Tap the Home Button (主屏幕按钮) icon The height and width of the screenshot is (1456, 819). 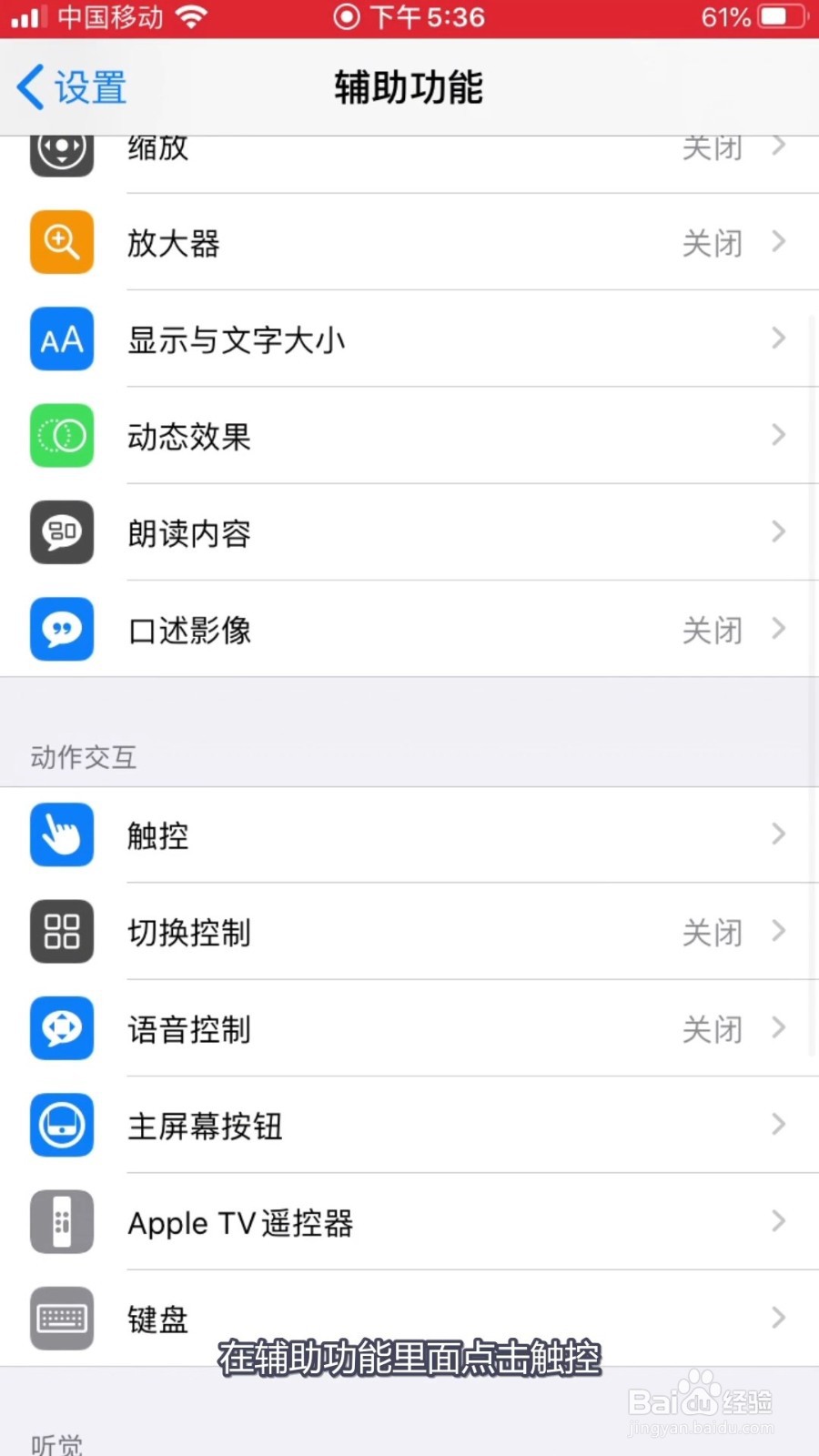(x=61, y=1126)
